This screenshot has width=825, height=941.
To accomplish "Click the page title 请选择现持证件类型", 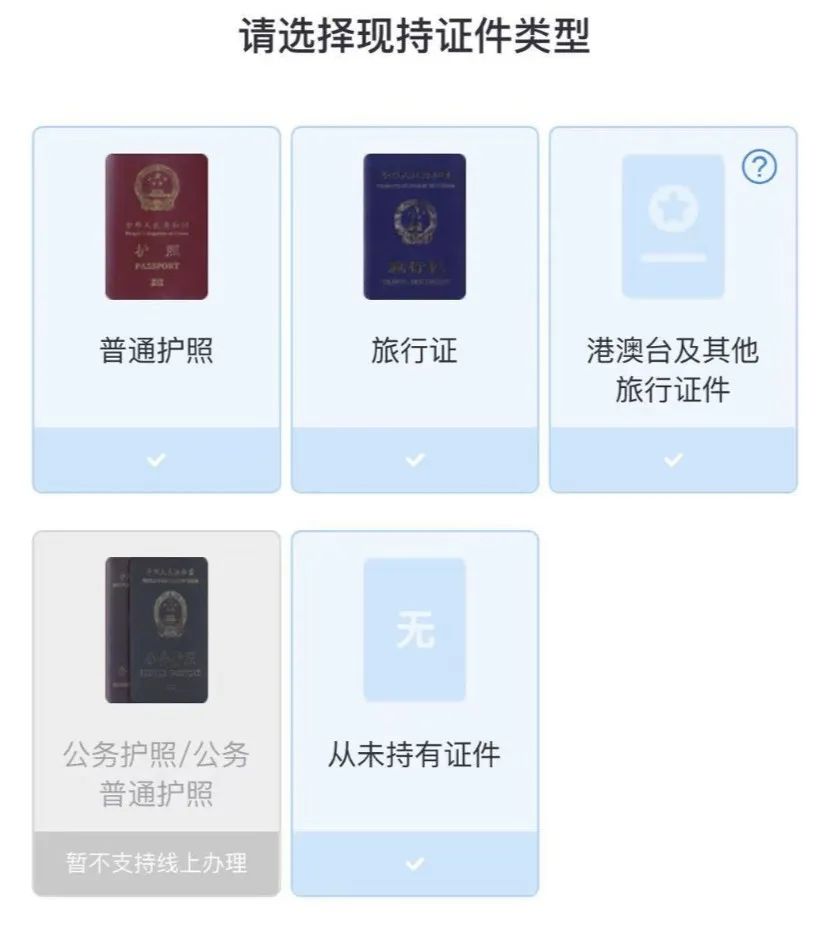I will 412,33.
